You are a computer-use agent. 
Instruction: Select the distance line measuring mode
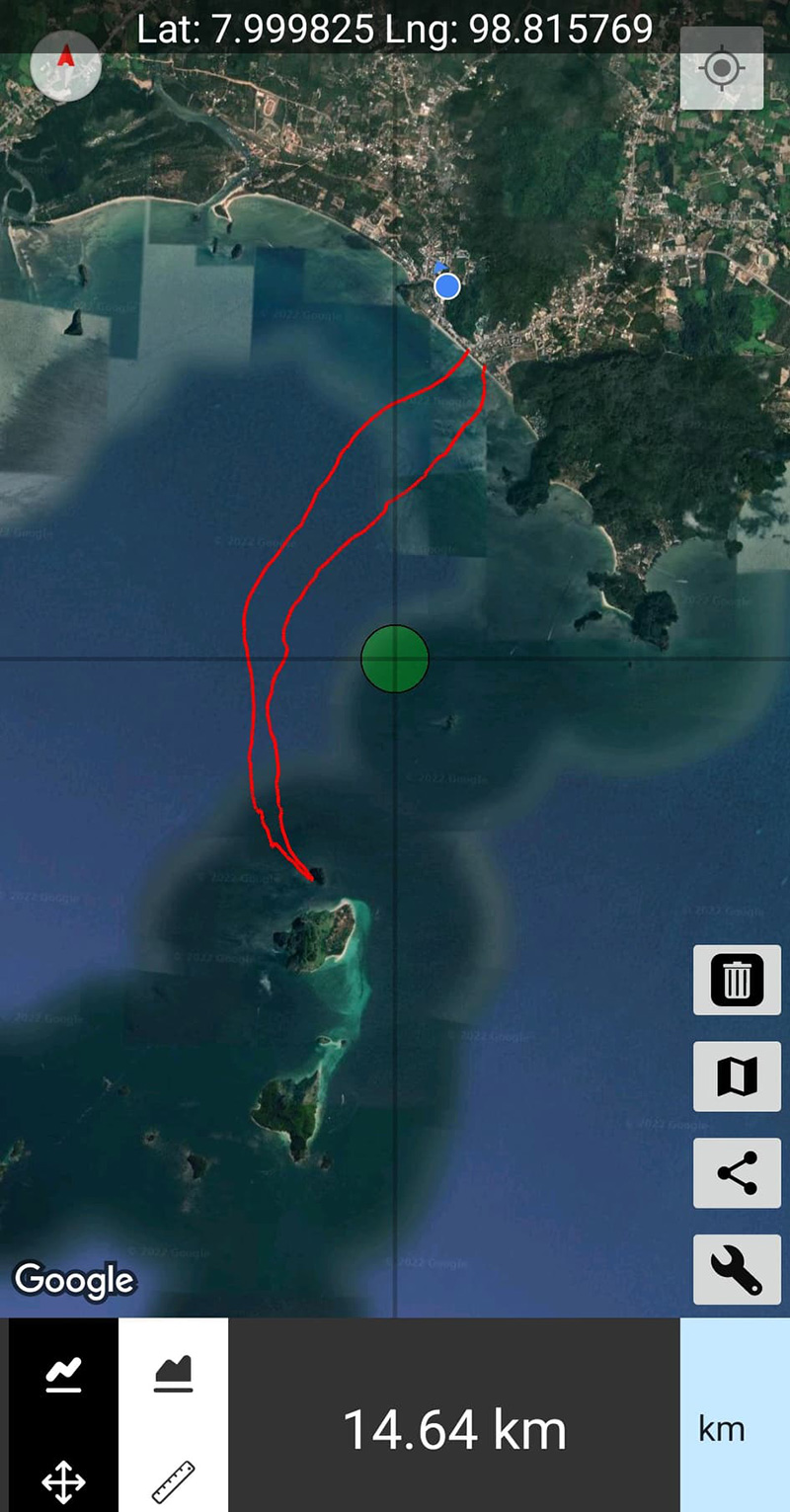(62, 1374)
